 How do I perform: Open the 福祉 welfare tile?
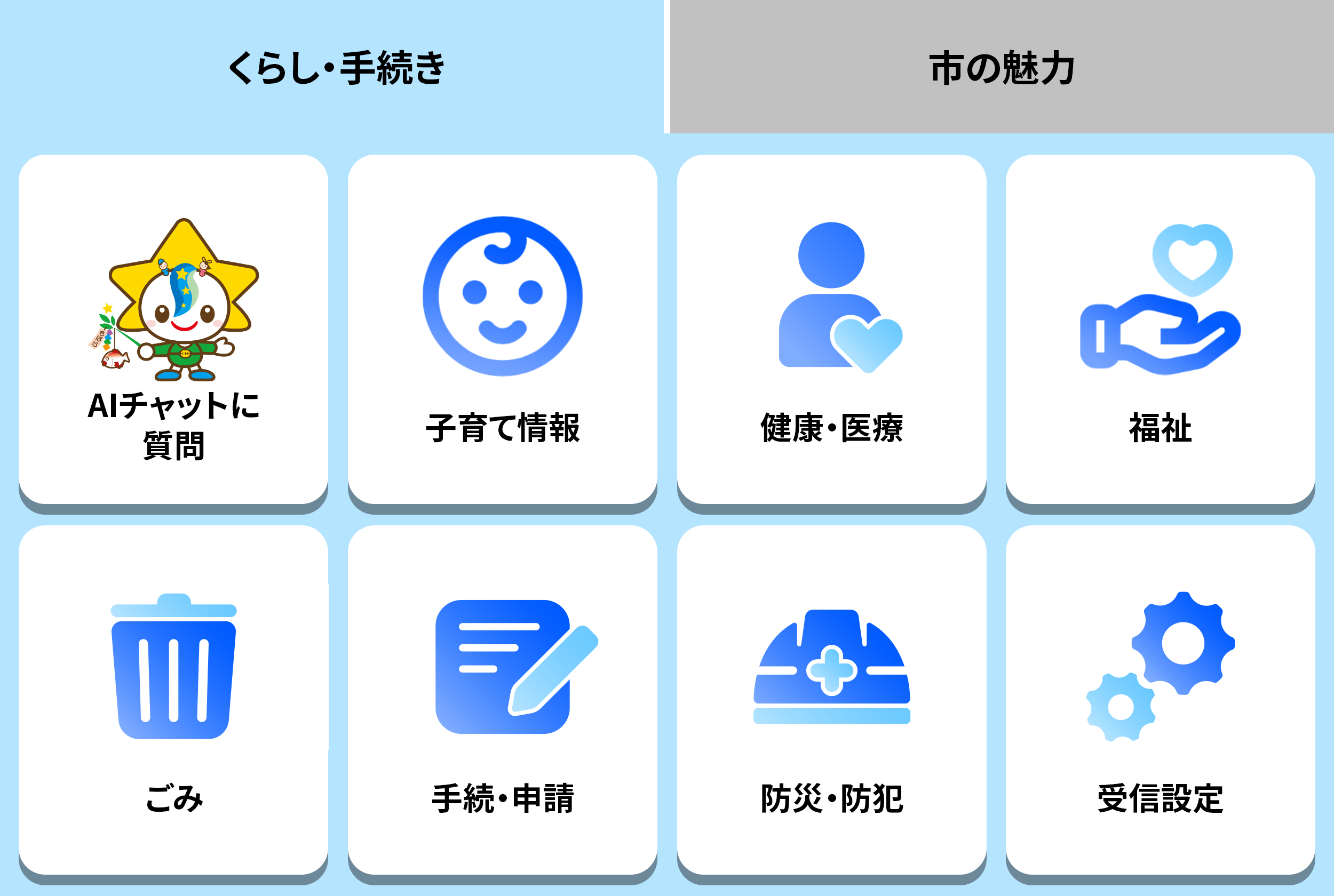click(1160, 334)
